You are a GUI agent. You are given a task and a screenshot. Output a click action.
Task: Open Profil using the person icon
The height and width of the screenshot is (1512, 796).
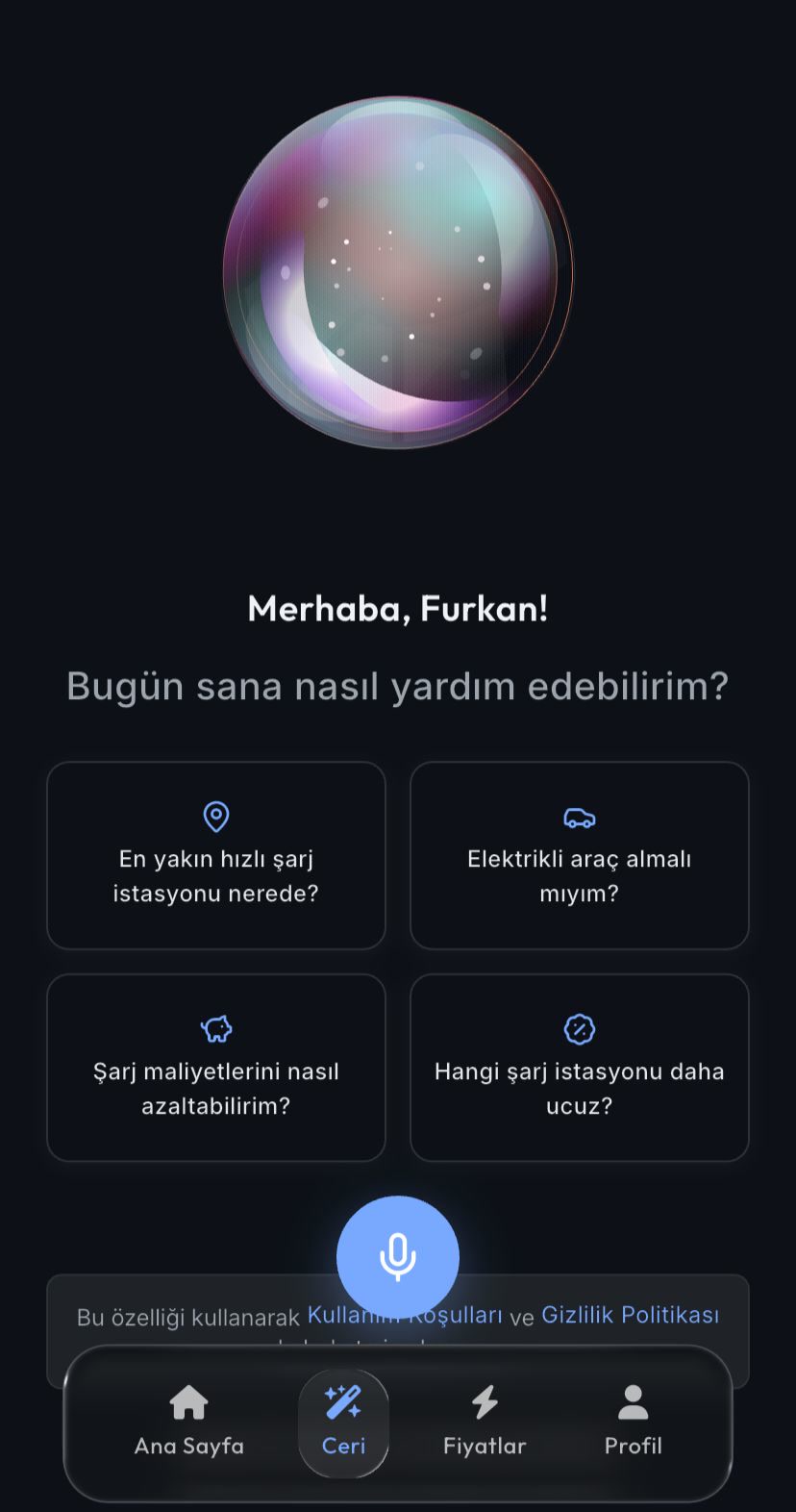pos(633,1404)
